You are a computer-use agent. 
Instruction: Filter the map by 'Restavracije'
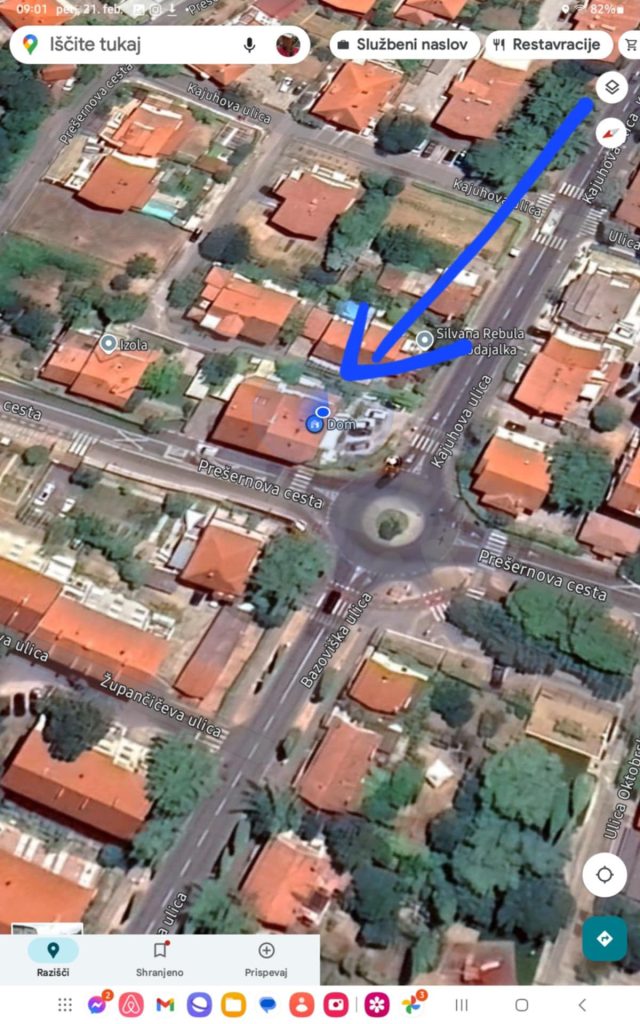point(547,45)
